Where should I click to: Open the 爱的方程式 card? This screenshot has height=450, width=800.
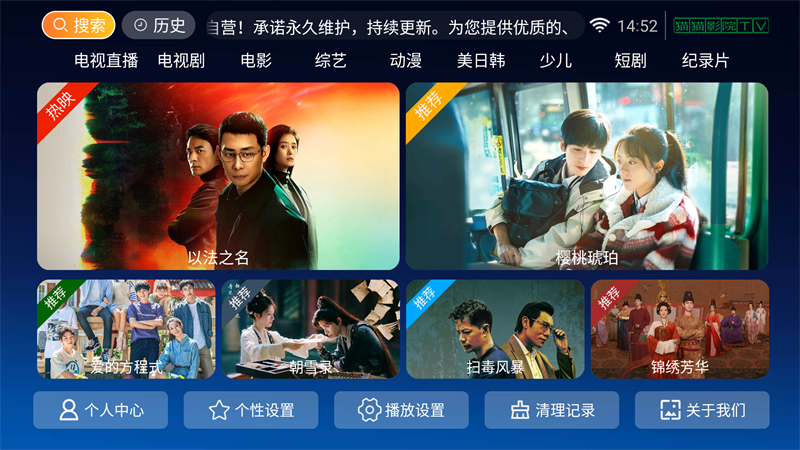pos(126,329)
